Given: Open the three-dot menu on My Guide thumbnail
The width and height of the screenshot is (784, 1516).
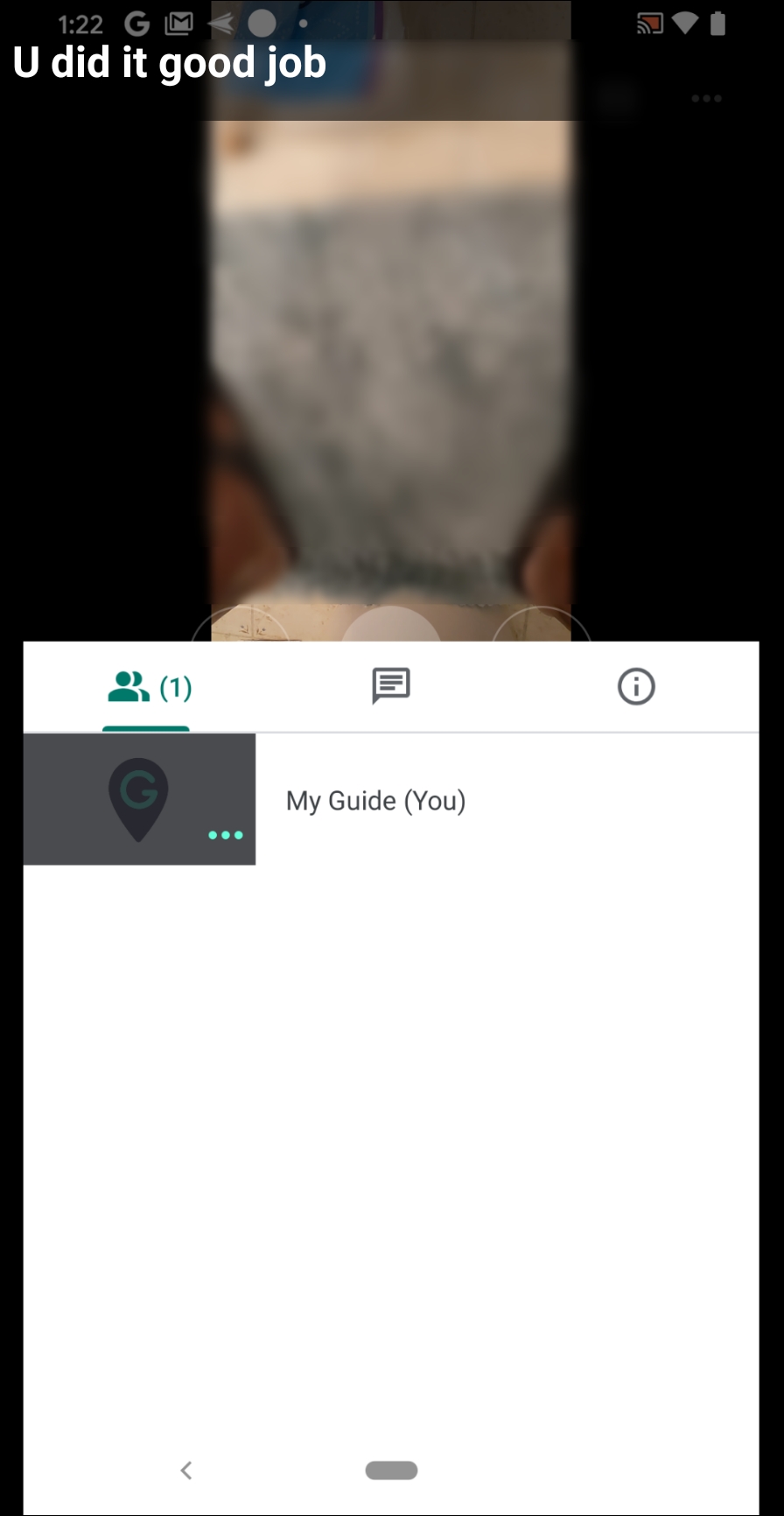Looking at the screenshot, I should click(x=225, y=836).
